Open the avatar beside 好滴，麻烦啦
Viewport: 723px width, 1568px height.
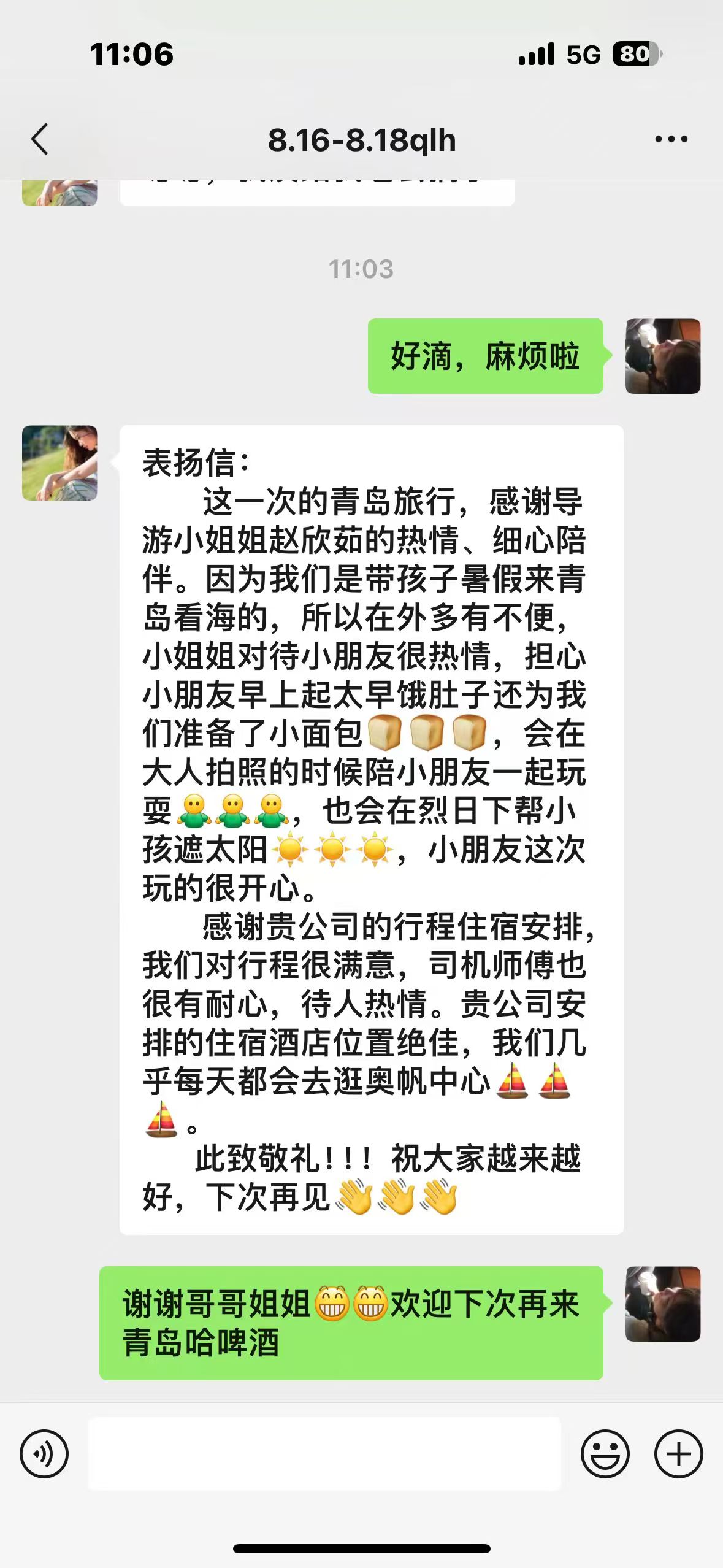pyautogui.click(x=662, y=356)
